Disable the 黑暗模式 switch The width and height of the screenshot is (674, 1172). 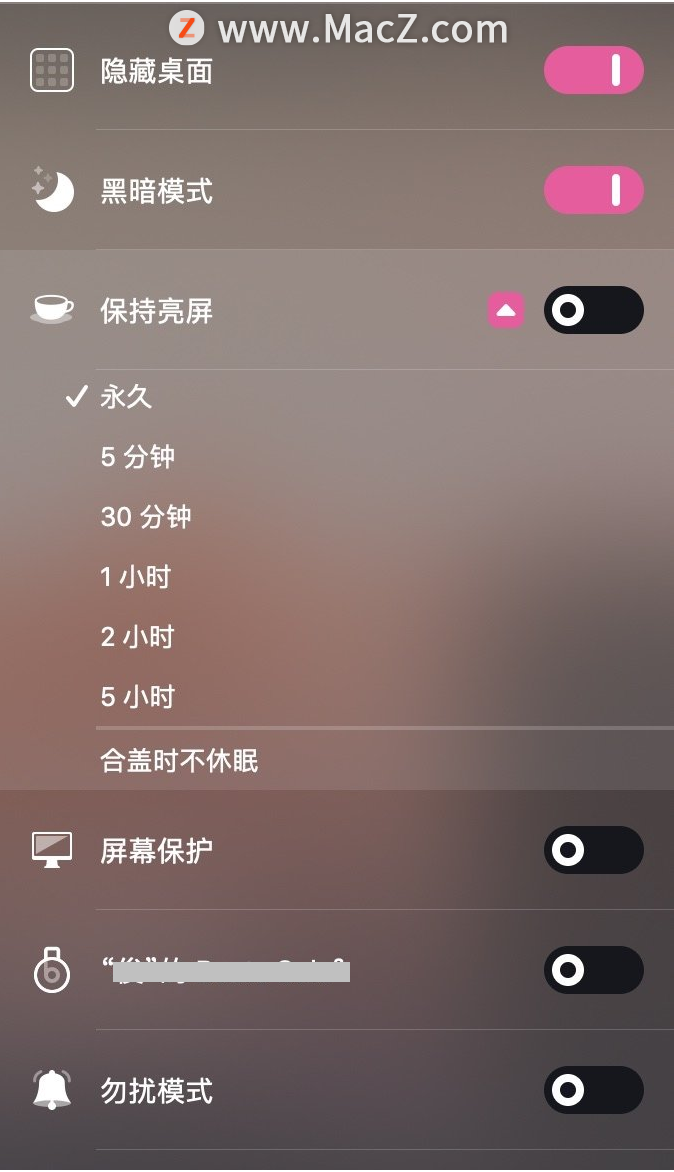pos(593,190)
